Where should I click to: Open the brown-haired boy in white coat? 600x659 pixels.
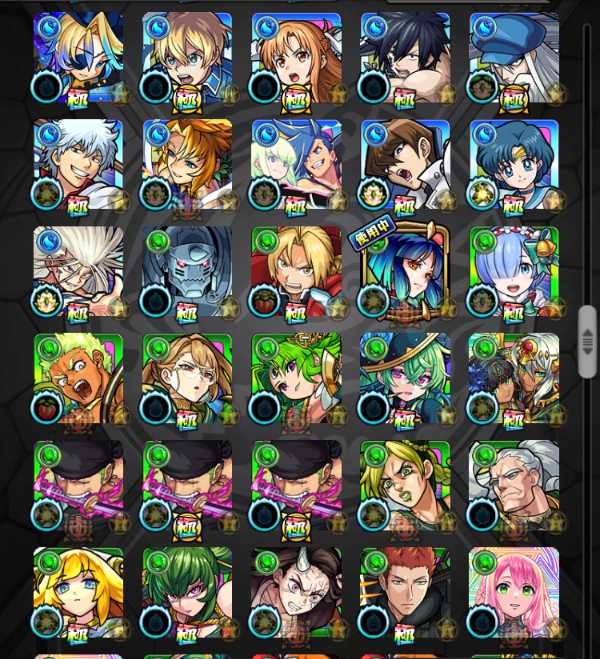(405, 166)
